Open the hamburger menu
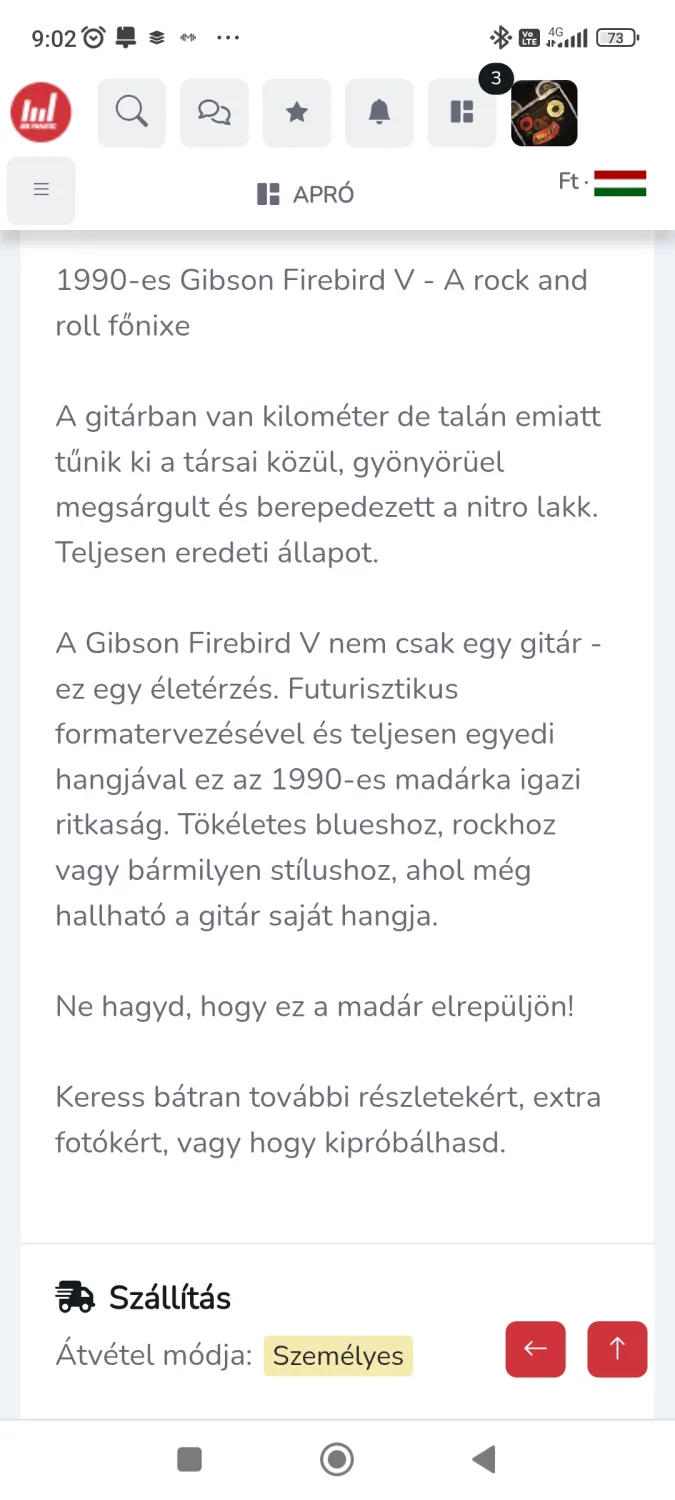This screenshot has height=1500, width=675. 41,190
